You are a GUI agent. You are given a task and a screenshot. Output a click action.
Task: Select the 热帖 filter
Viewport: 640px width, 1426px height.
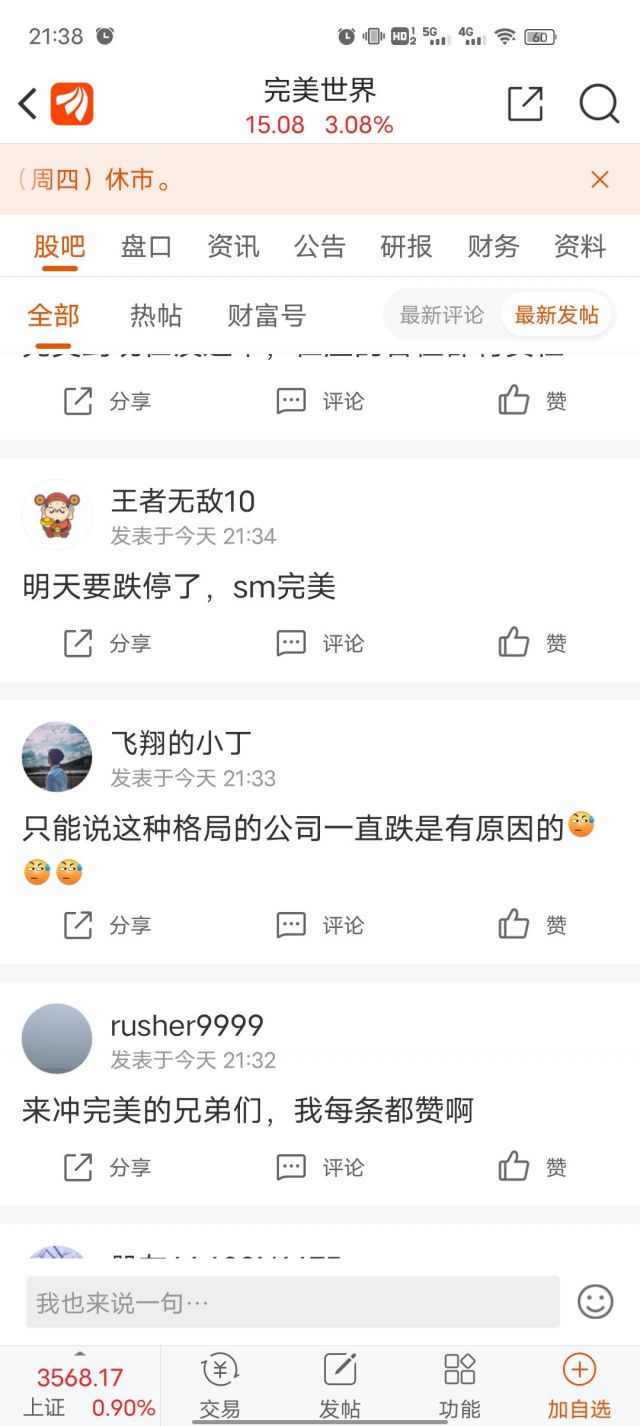[x=156, y=316]
